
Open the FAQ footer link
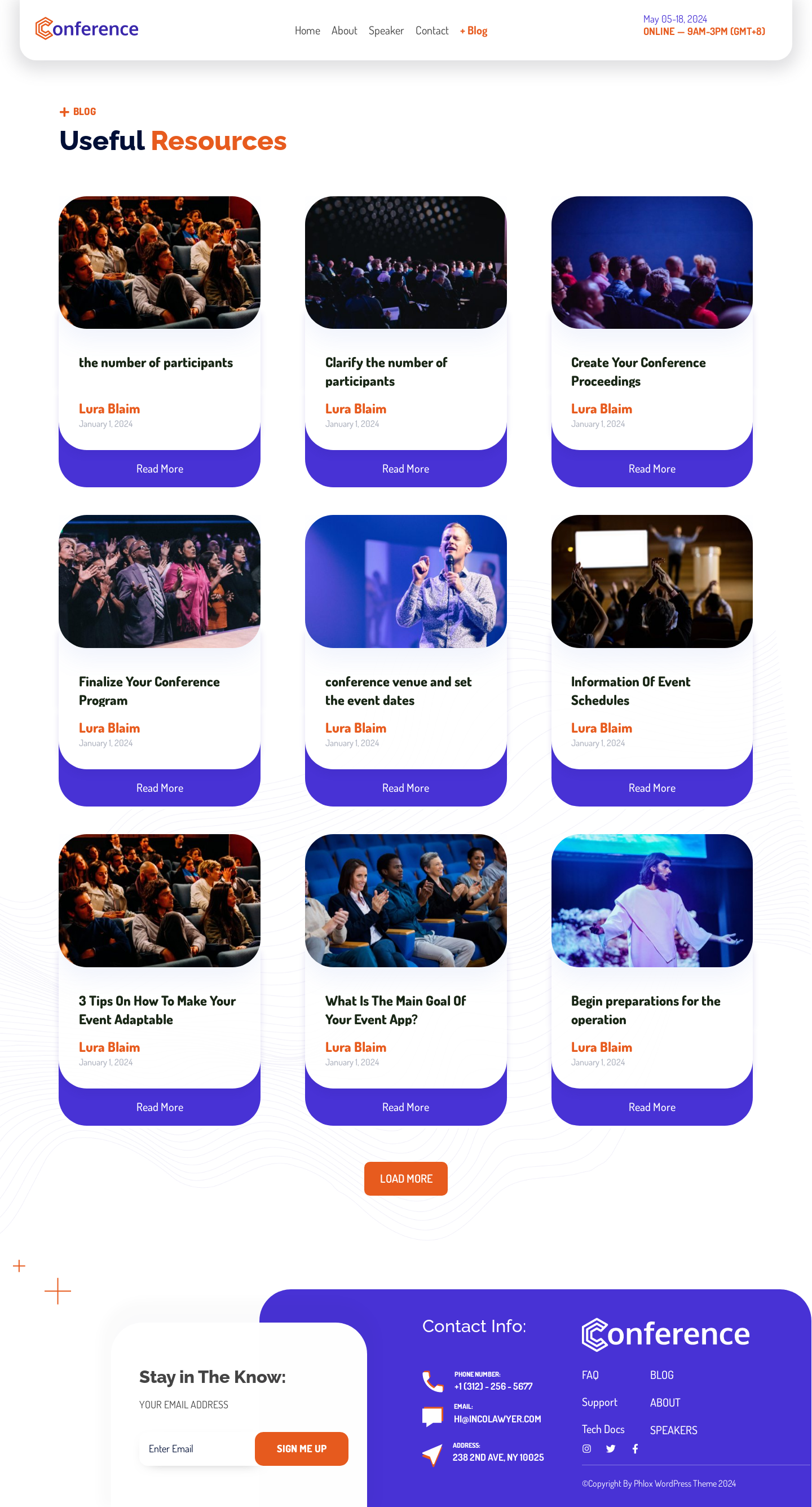tap(590, 1375)
